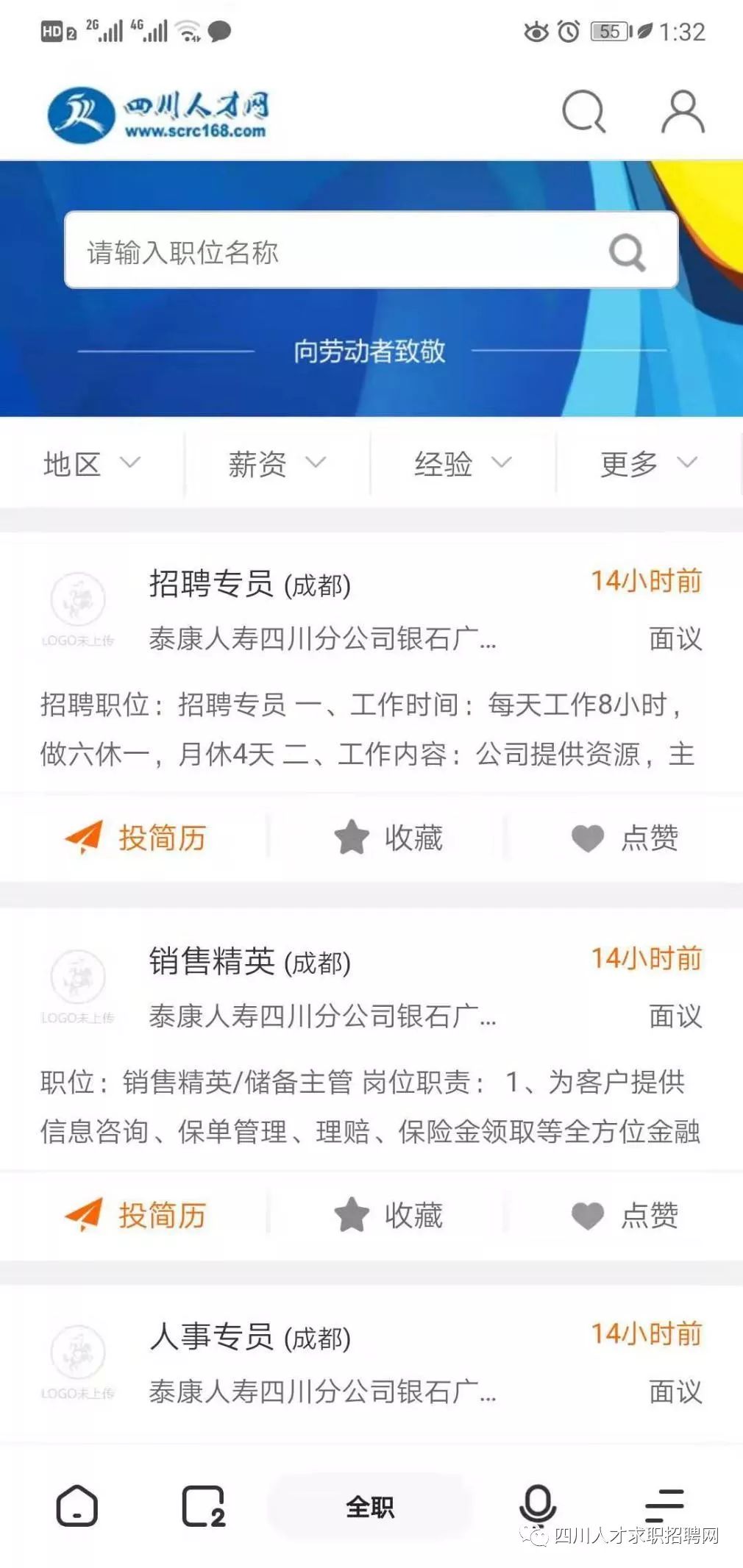Image resolution: width=743 pixels, height=1568 pixels.
Task: Focus the job title search field
Action: pos(371,250)
